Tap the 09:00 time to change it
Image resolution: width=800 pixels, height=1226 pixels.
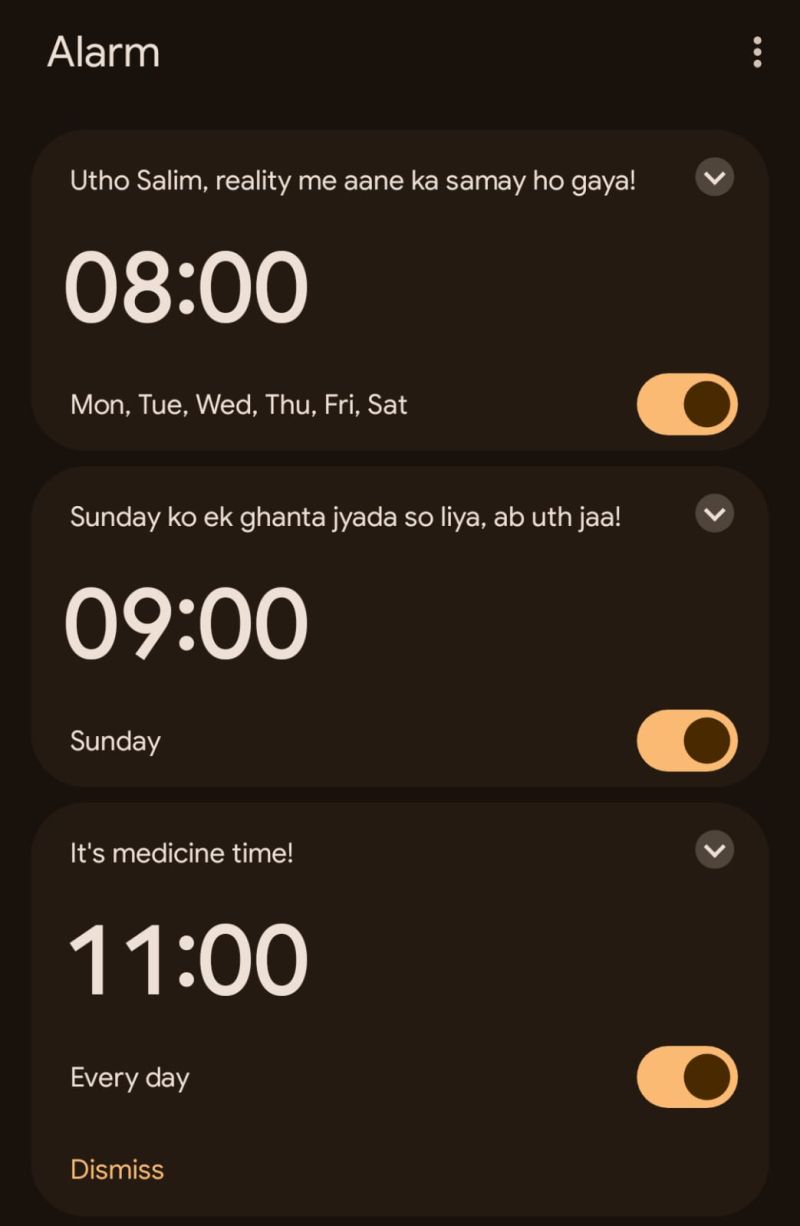(x=187, y=624)
